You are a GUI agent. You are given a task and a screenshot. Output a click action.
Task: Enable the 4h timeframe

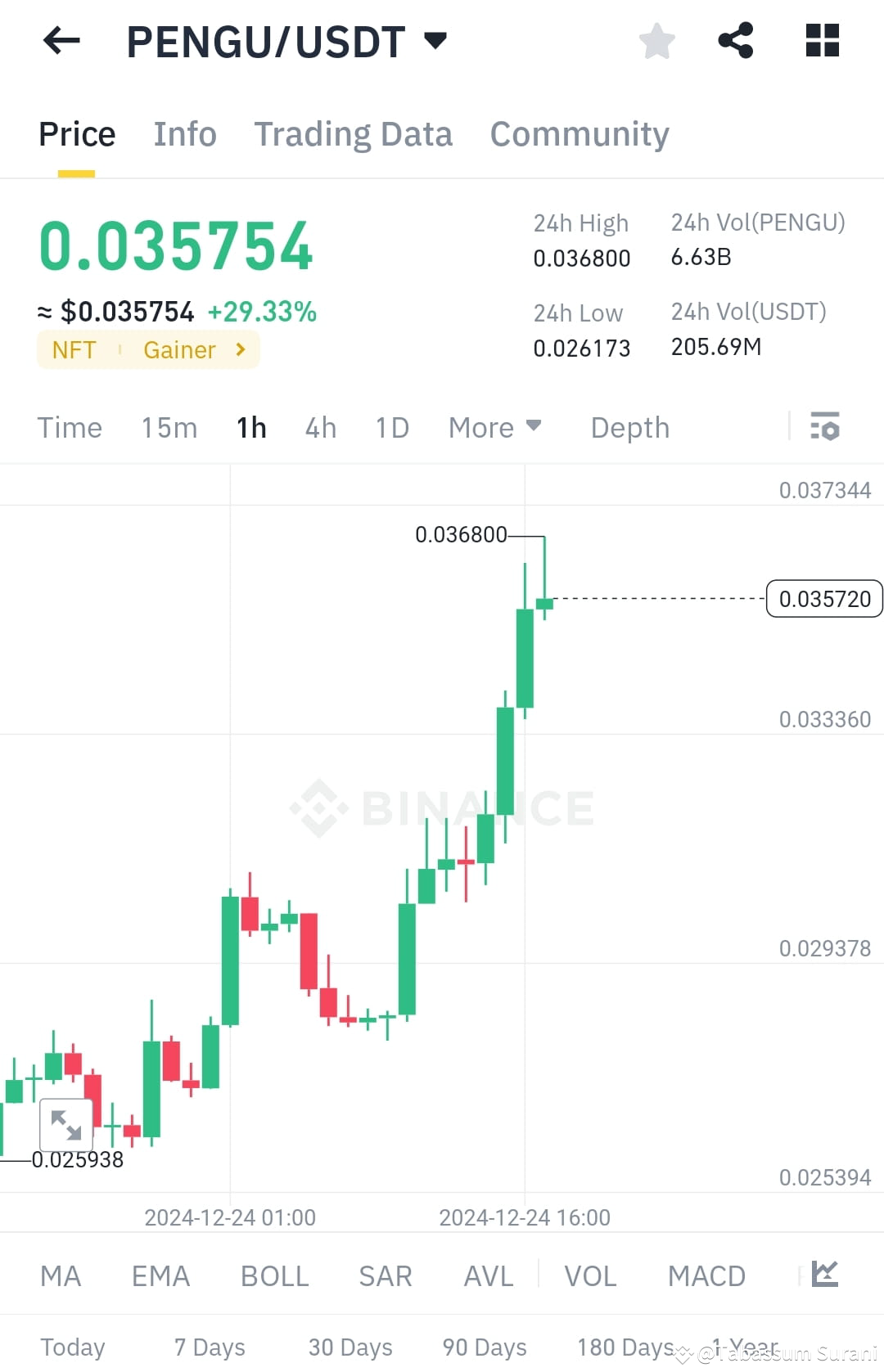(320, 427)
